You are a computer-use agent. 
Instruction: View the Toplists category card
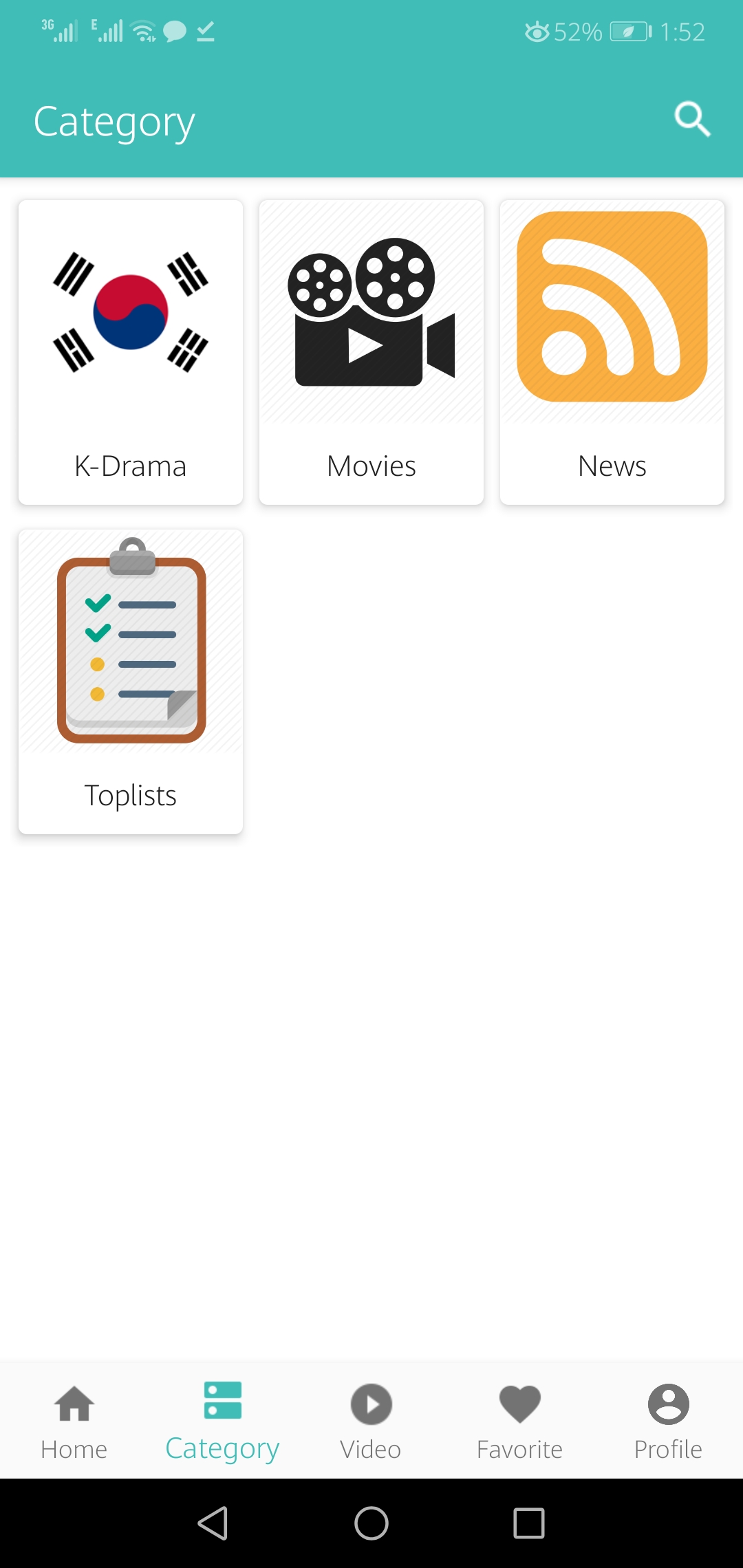click(131, 682)
